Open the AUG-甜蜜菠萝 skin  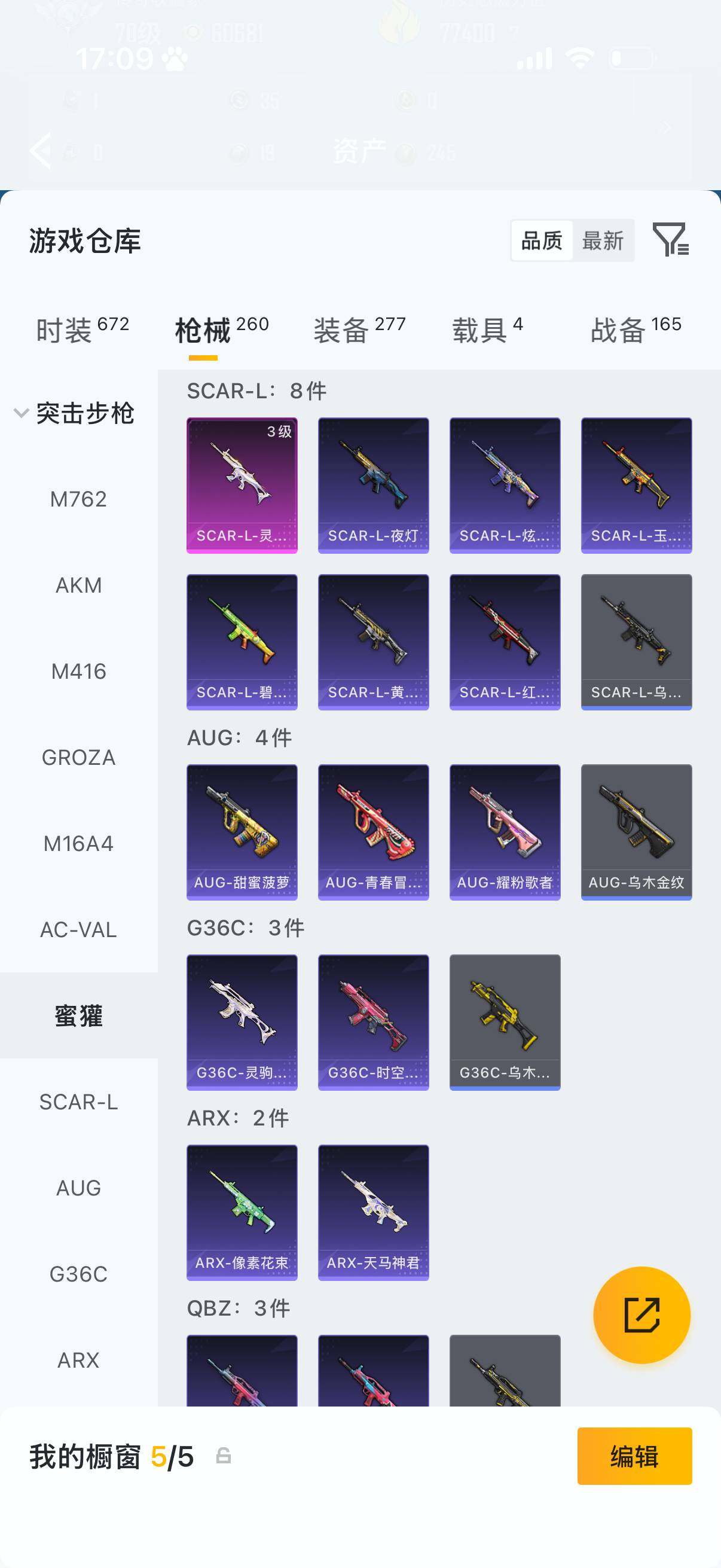[242, 832]
